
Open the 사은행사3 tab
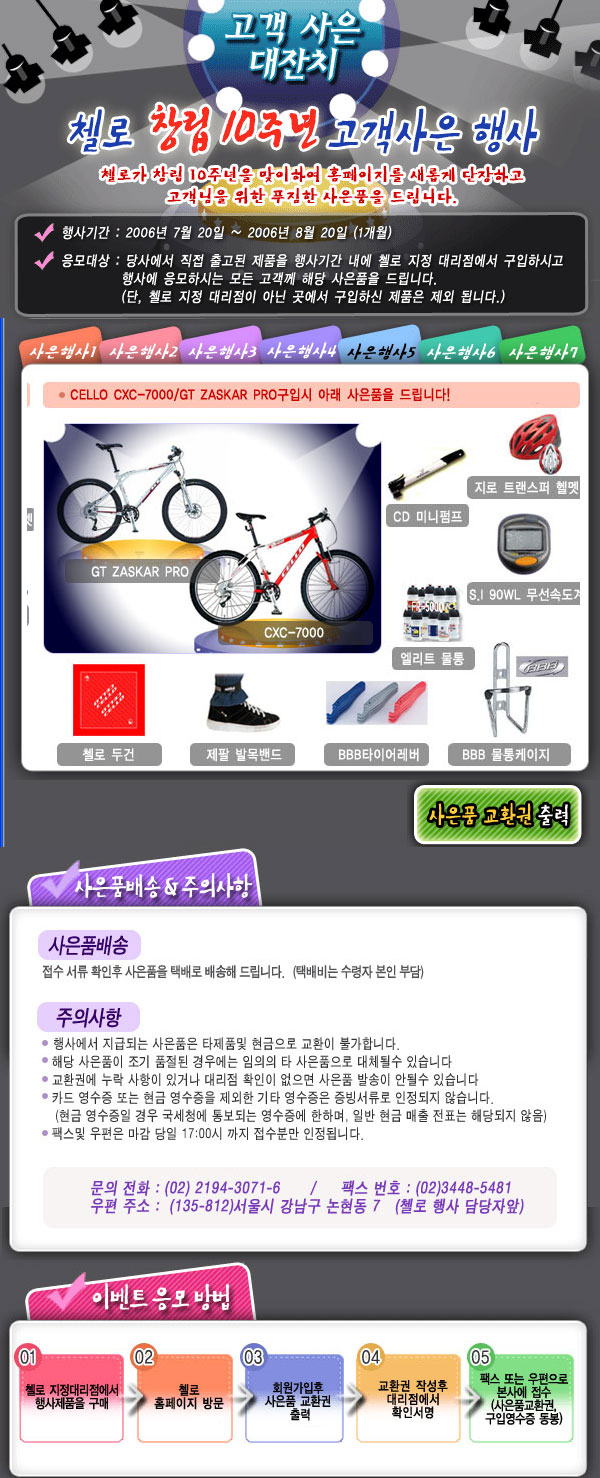point(221,352)
